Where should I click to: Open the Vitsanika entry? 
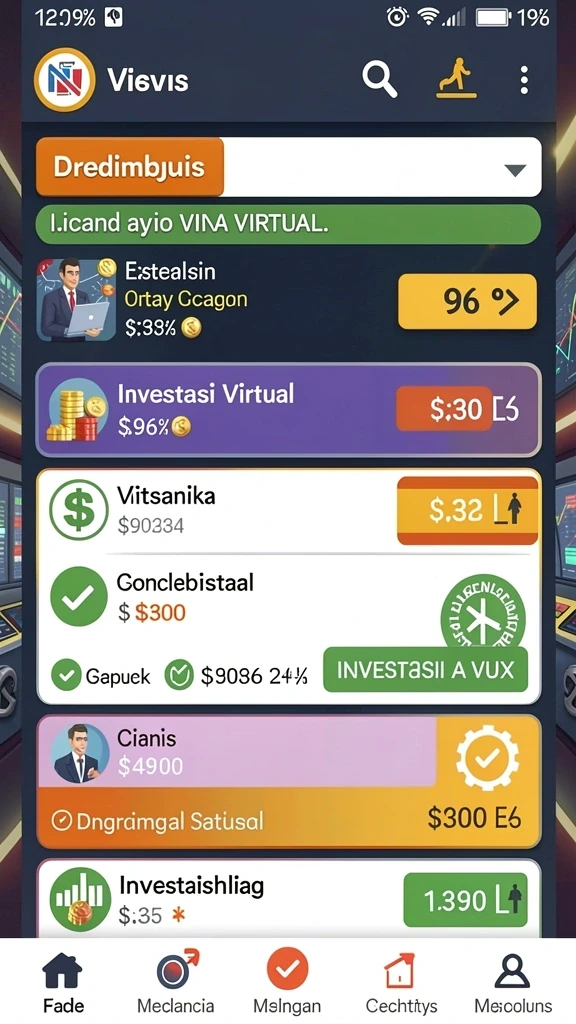(x=216, y=510)
